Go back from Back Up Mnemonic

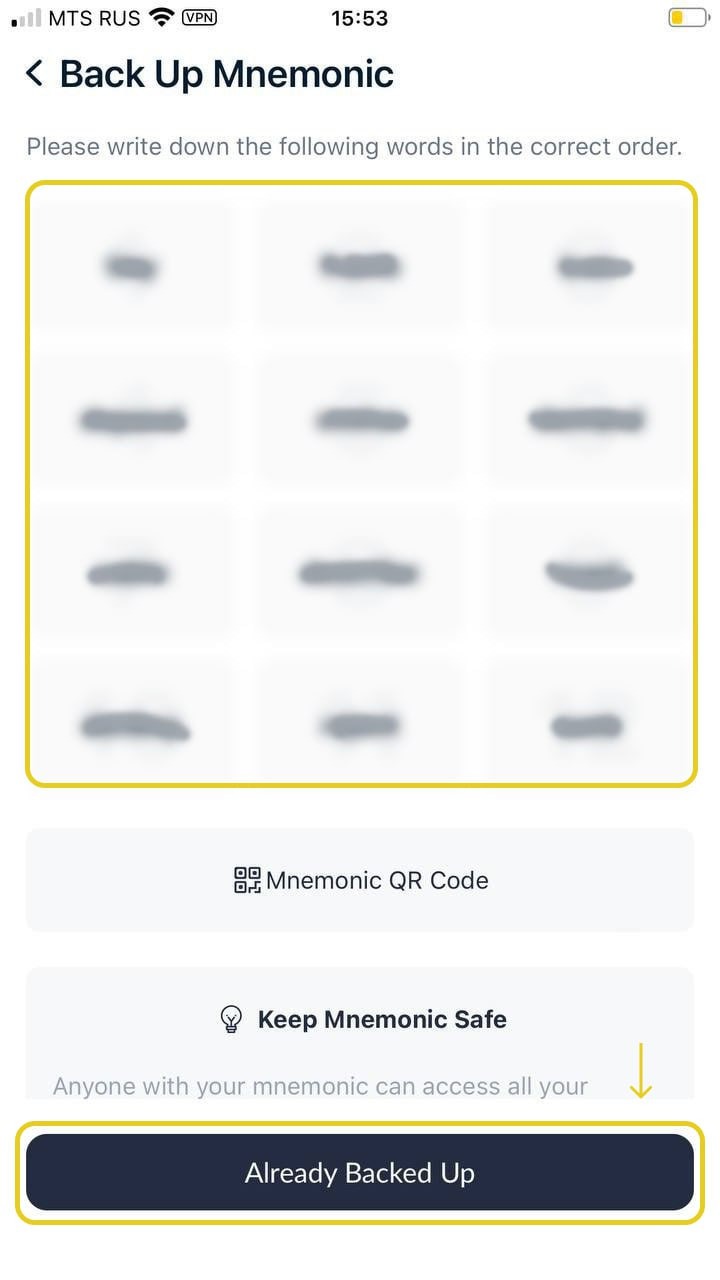pos(35,74)
